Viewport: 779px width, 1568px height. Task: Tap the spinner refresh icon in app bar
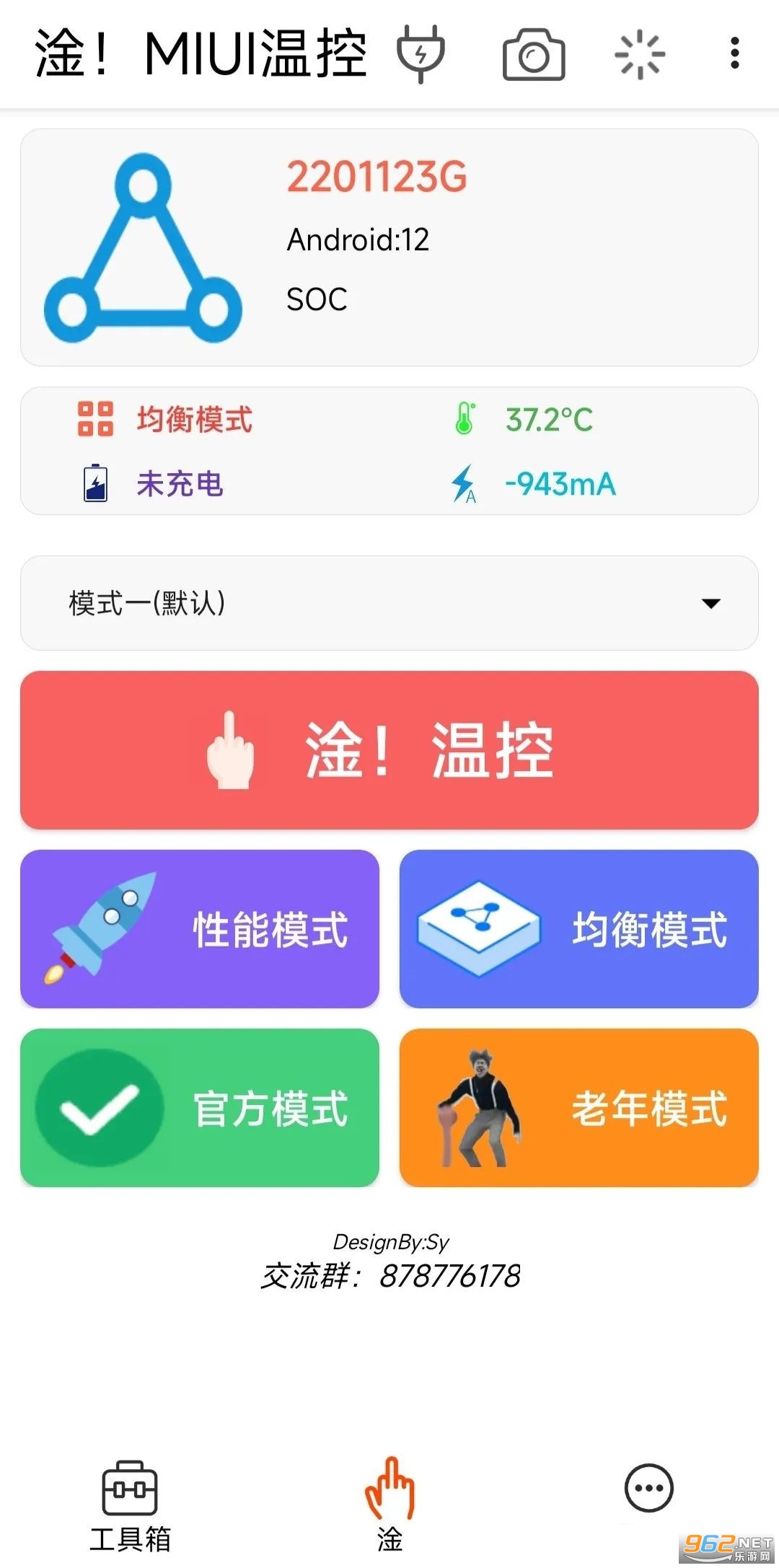click(x=639, y=54)
